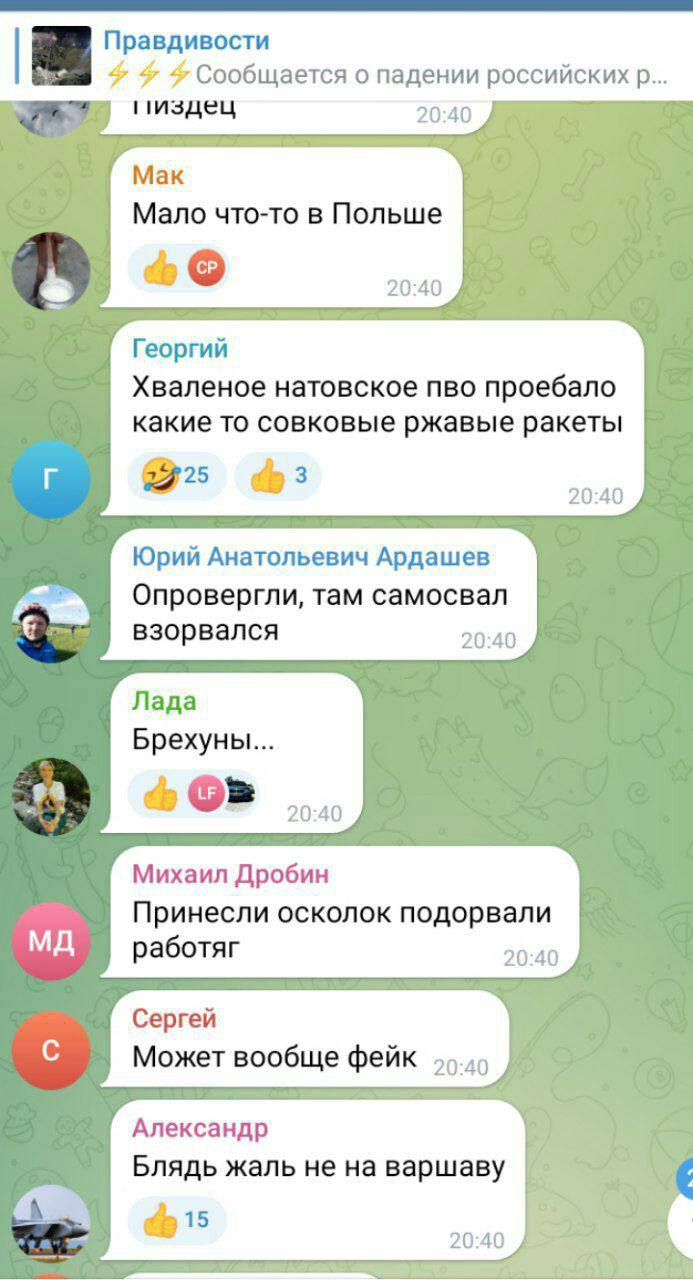Viewport: 693px width, 1280px height.
Task: Tap the laughing reaction with 25 on Георгий's message
Action: click(x=177, y=475)
